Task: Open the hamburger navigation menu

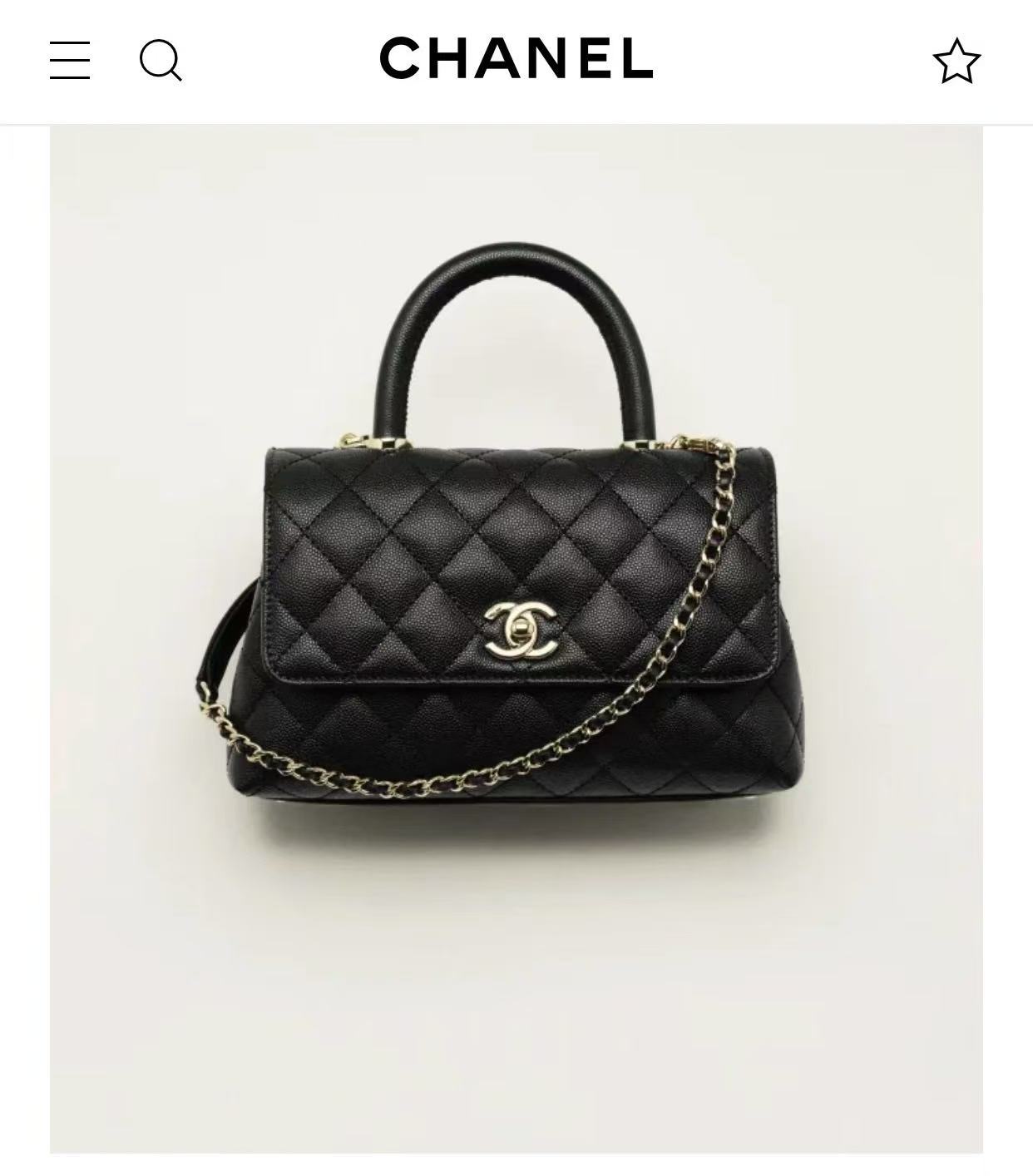Action: tap(70, 61)
